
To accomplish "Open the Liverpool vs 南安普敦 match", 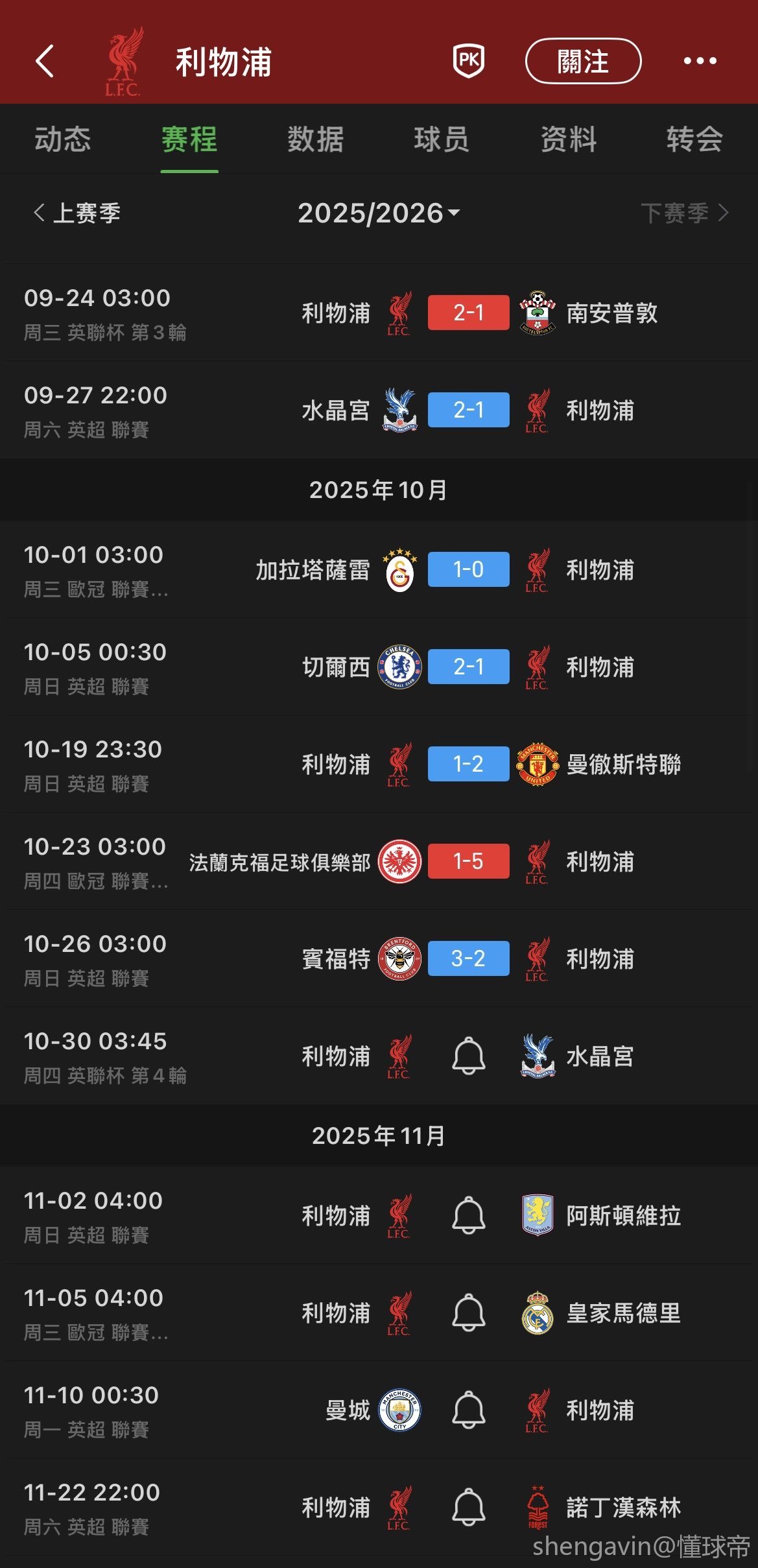I will tap(468, 313).
